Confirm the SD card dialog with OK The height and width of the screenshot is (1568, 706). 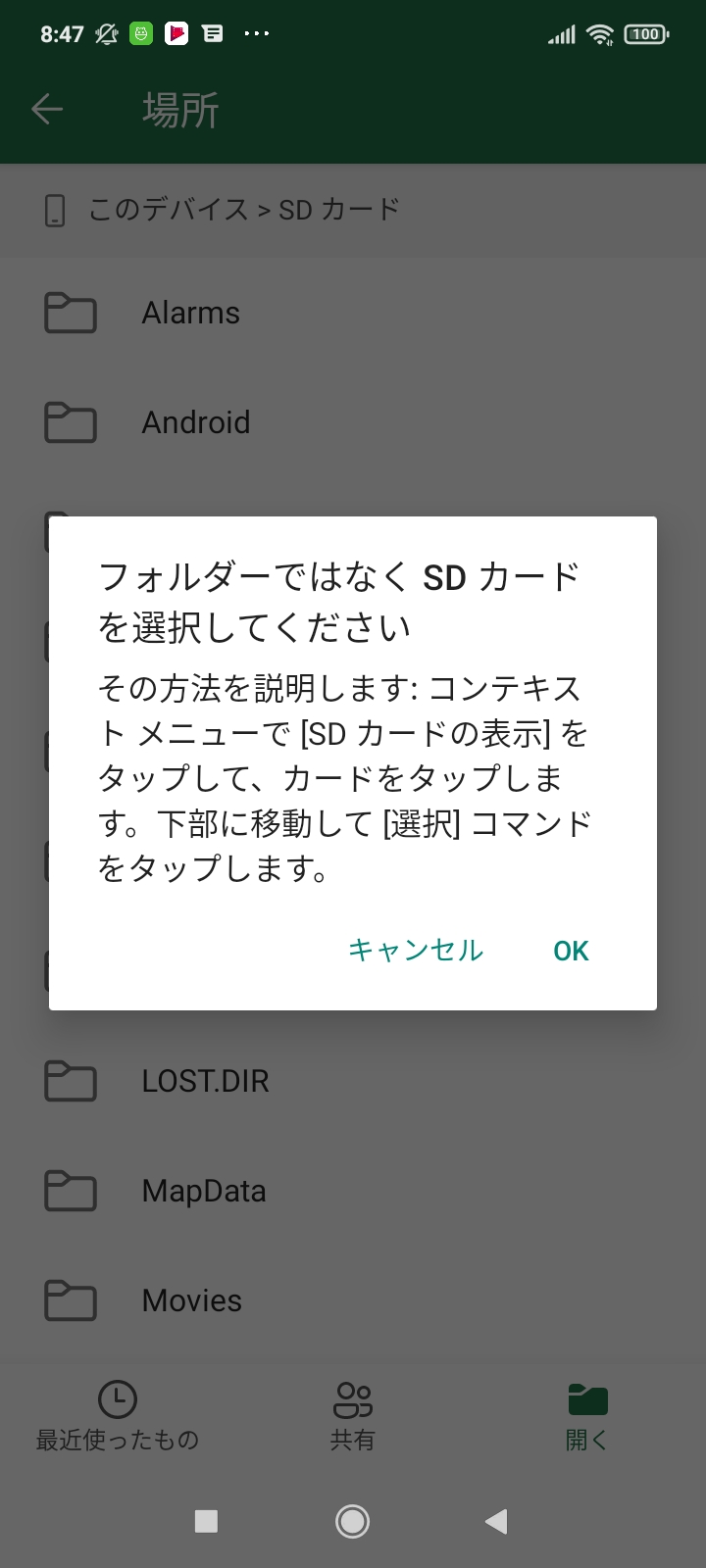571,951
